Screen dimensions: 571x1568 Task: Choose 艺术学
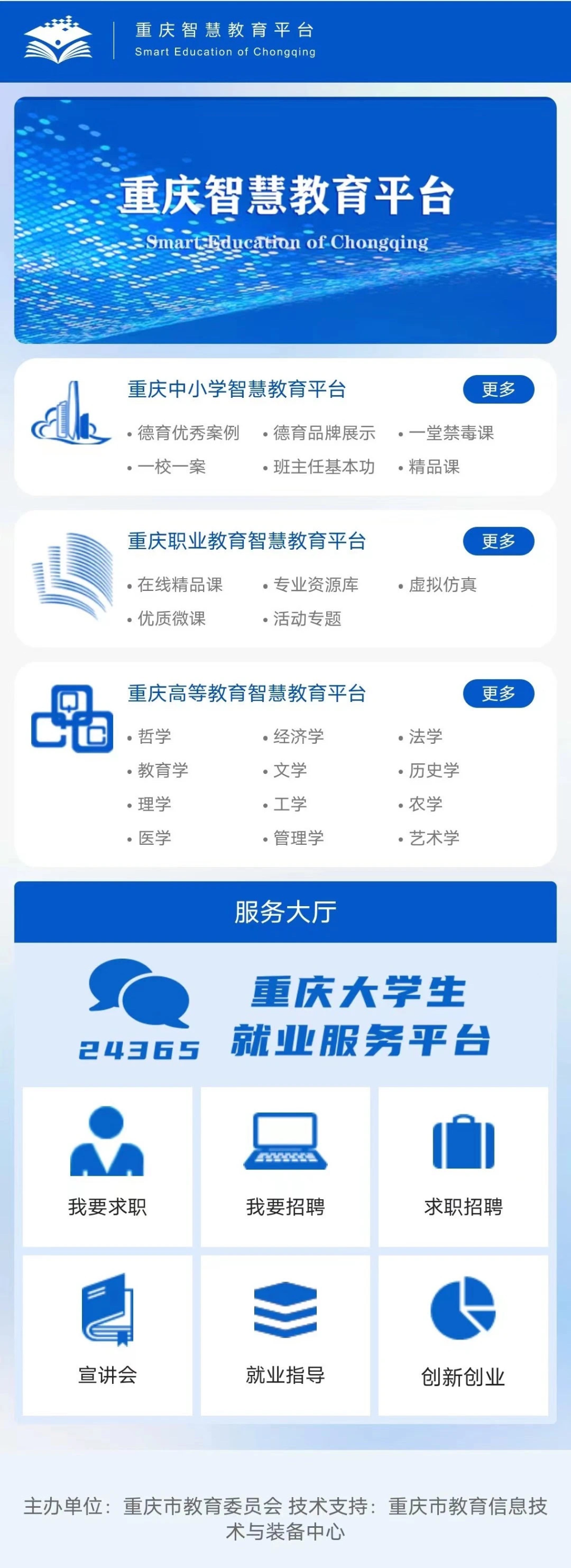pos(434,838)
